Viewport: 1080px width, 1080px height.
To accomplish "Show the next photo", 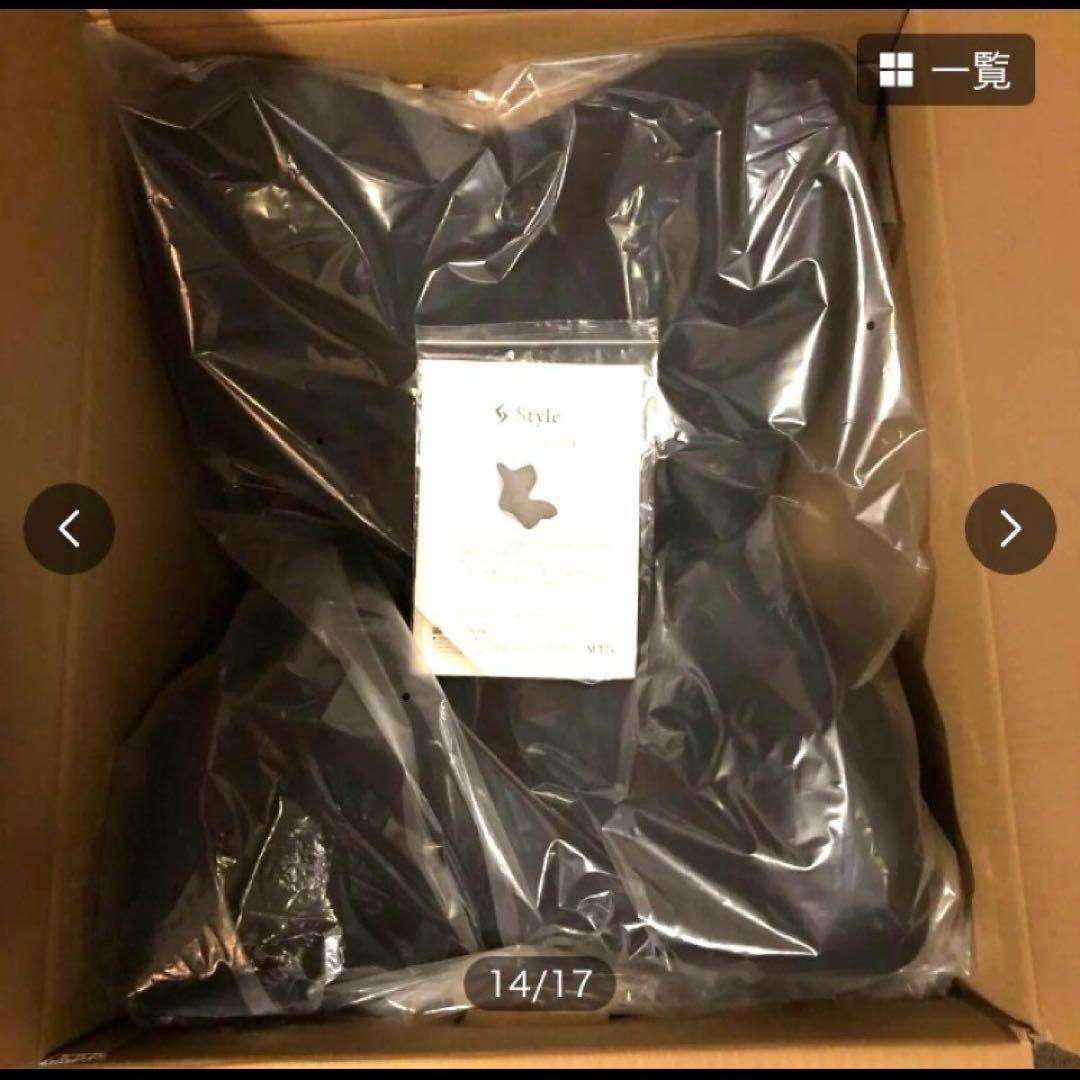I will 1010,528.
